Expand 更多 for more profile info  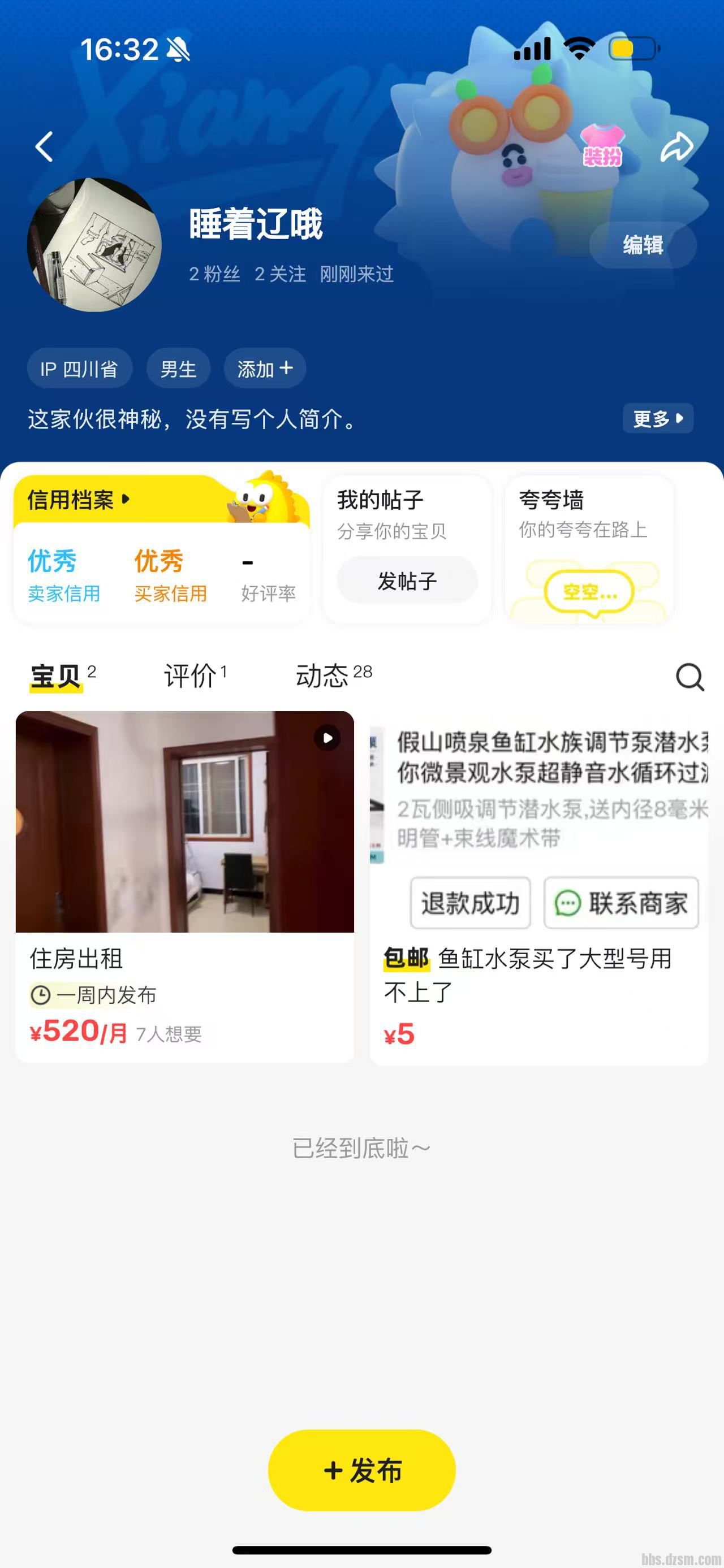[x=658, y=418]
